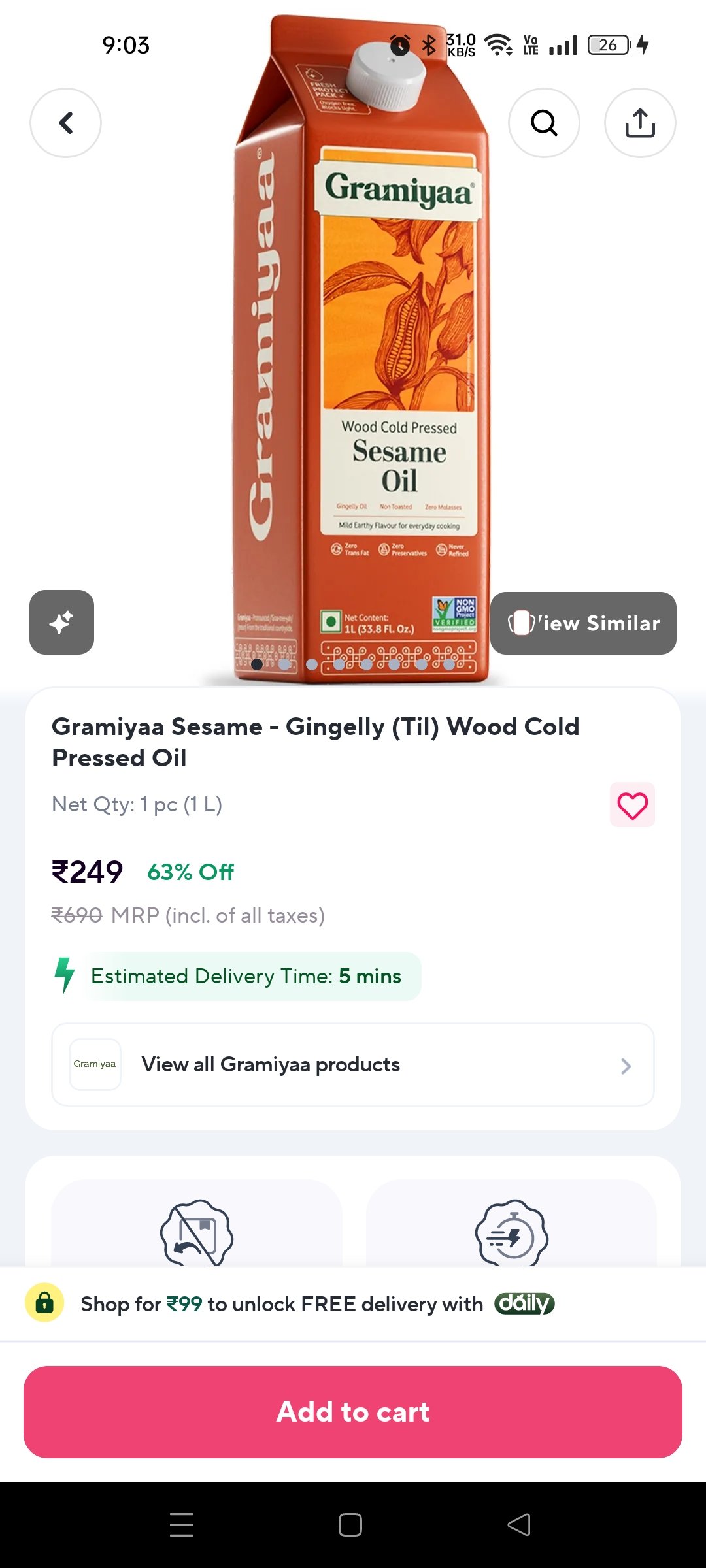This screenshot has height=1568, width=706.
Task: Share this sesame oil product
Action: tap(640, 123)
